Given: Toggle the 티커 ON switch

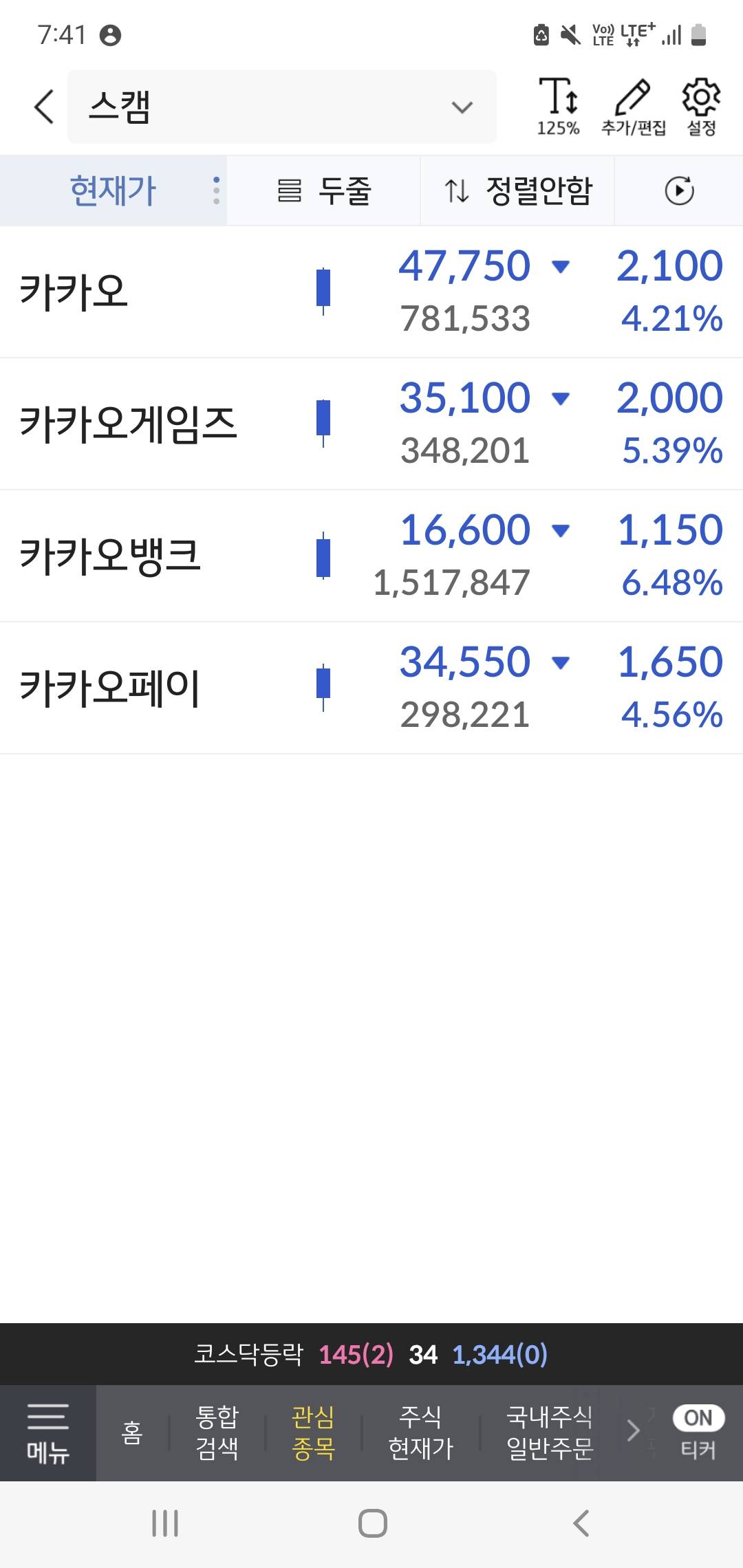Looking at the screenshot, I should point(698,1419).
